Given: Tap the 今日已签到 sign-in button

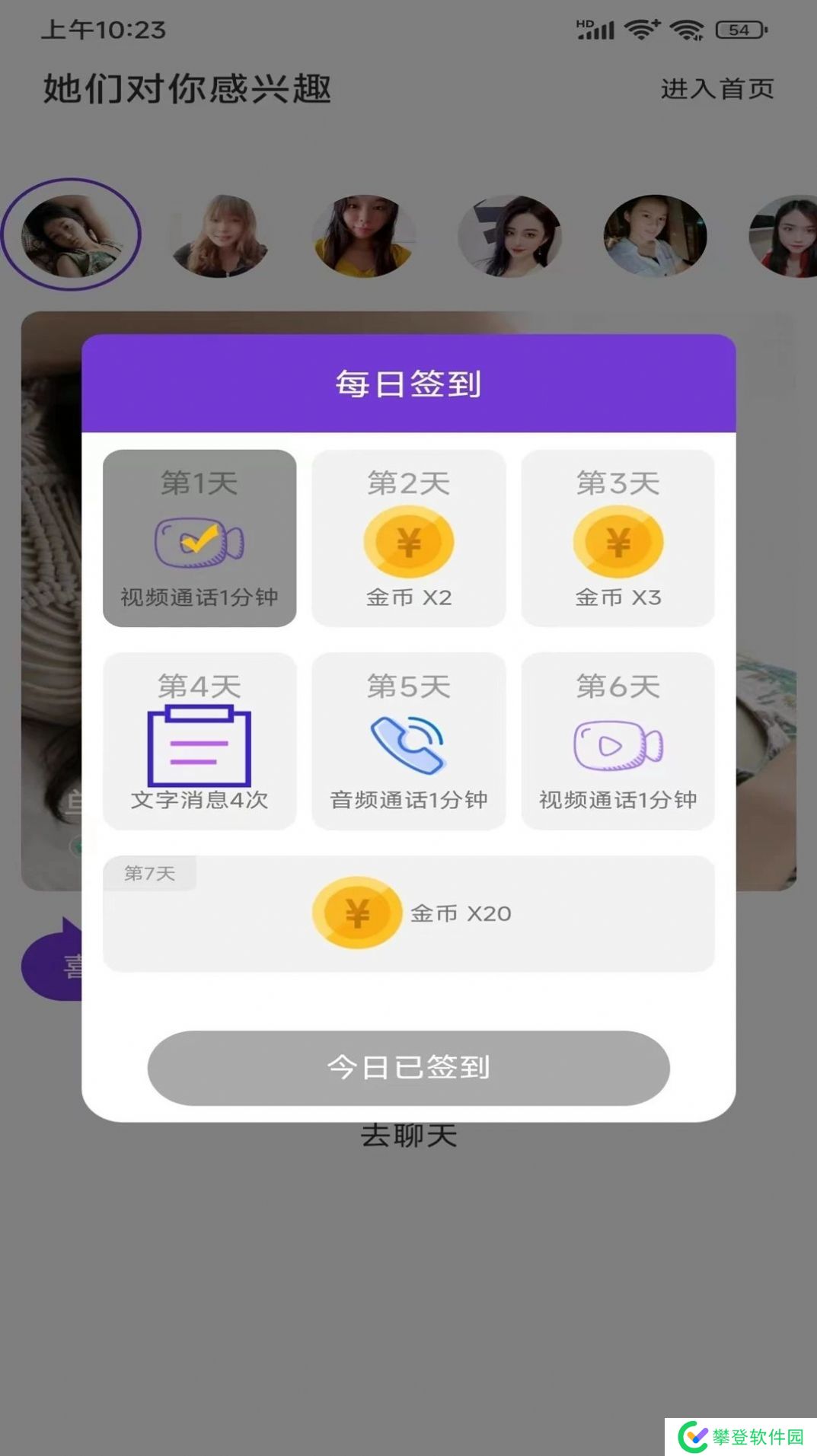Looking at the screenshot, I should pyautogui.click(x=408, y=1067).
